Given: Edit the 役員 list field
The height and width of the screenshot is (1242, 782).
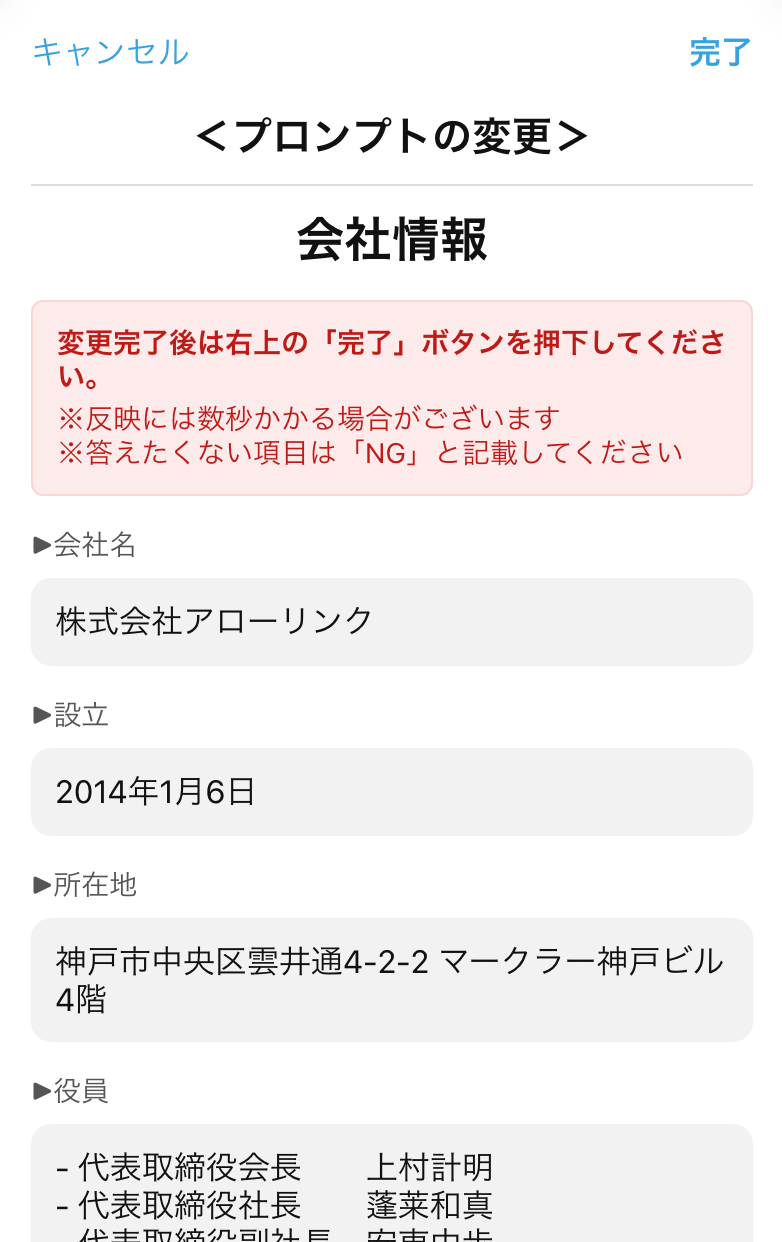Looking at the screenshot, I should (x=391, y=1185).
